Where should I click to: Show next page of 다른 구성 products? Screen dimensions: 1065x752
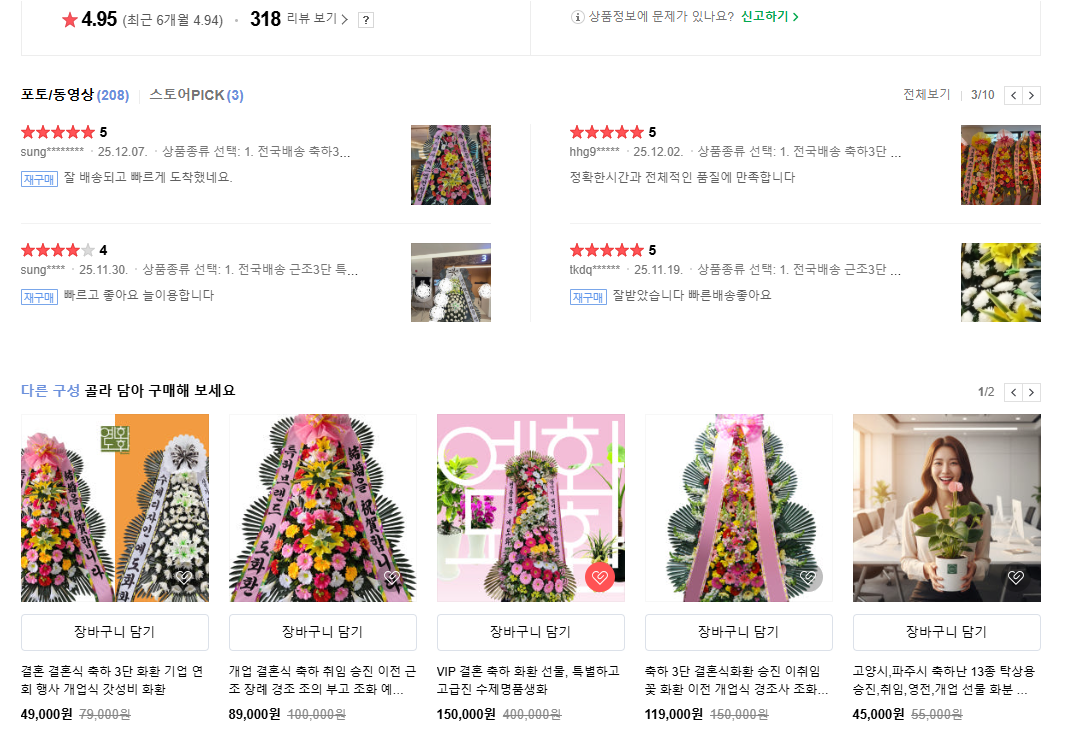[1032, 392]
